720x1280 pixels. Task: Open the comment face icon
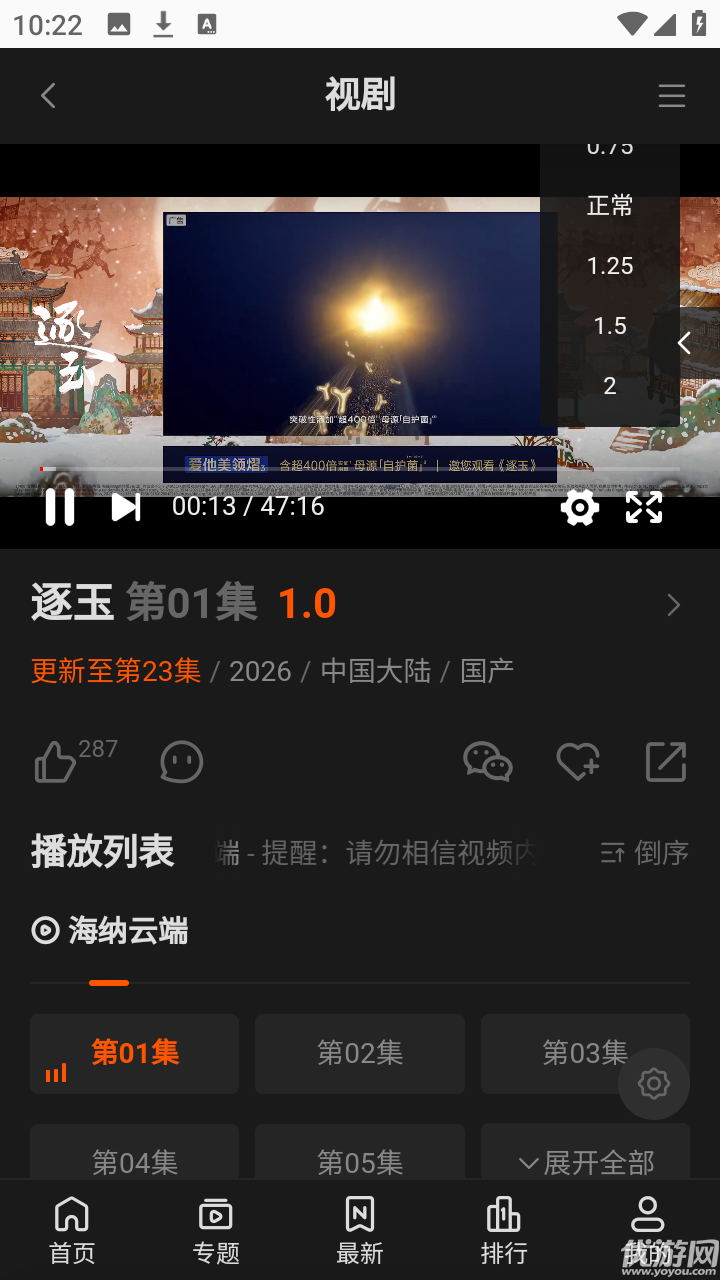[x=181, y=762]
